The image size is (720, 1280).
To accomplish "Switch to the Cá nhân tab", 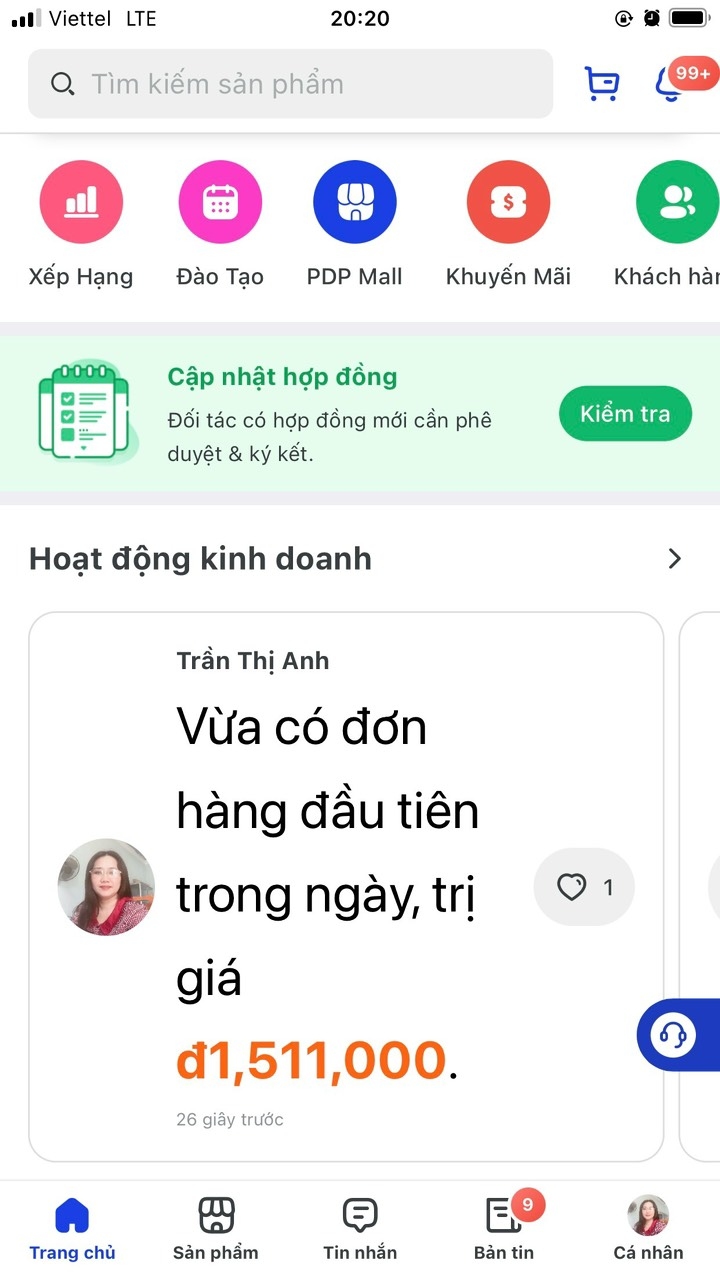I will pyautogui.click(x=648, y=1230).
